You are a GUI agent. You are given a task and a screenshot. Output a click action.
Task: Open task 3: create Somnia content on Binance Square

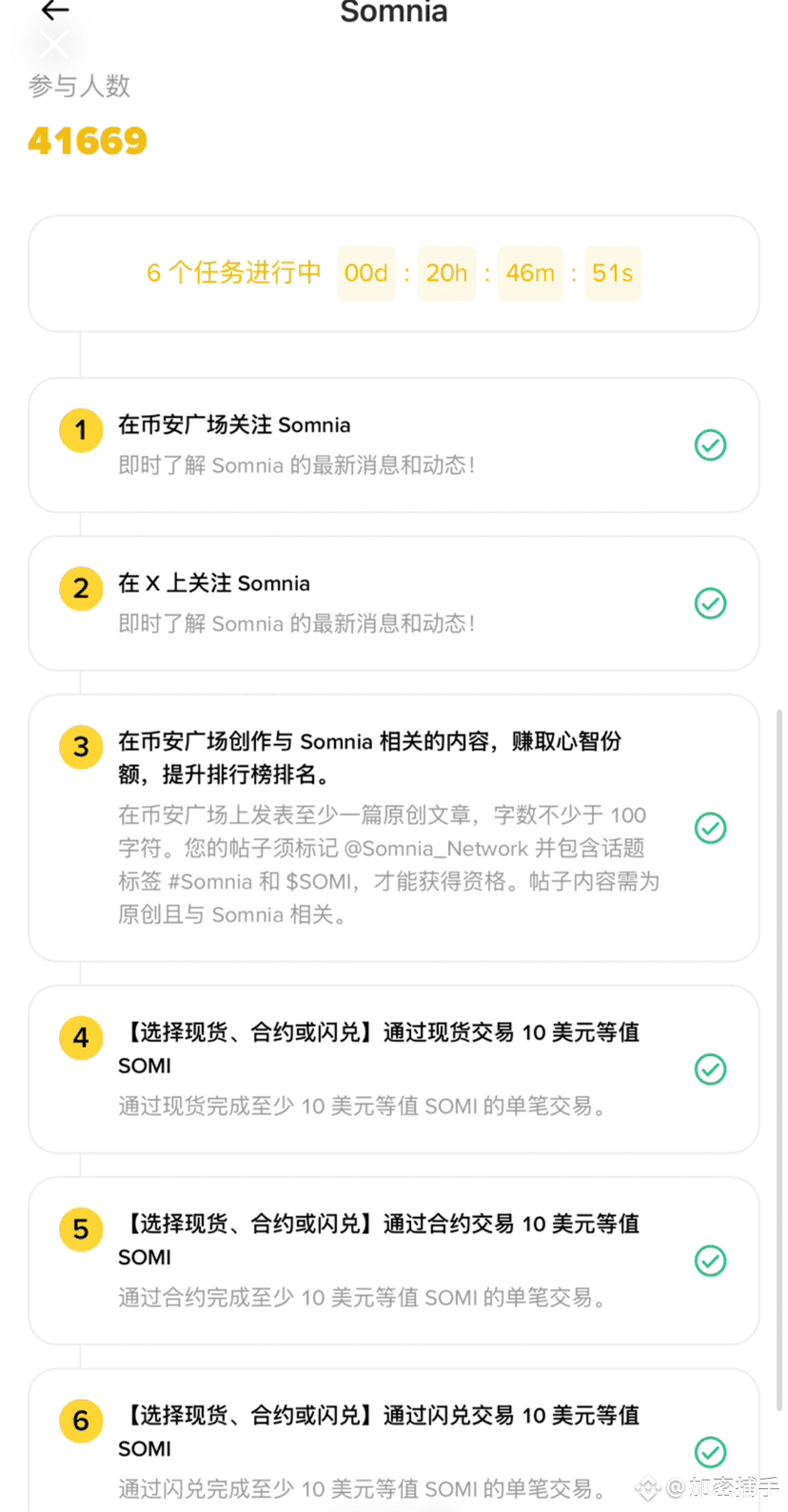click(x=394, y=828)
